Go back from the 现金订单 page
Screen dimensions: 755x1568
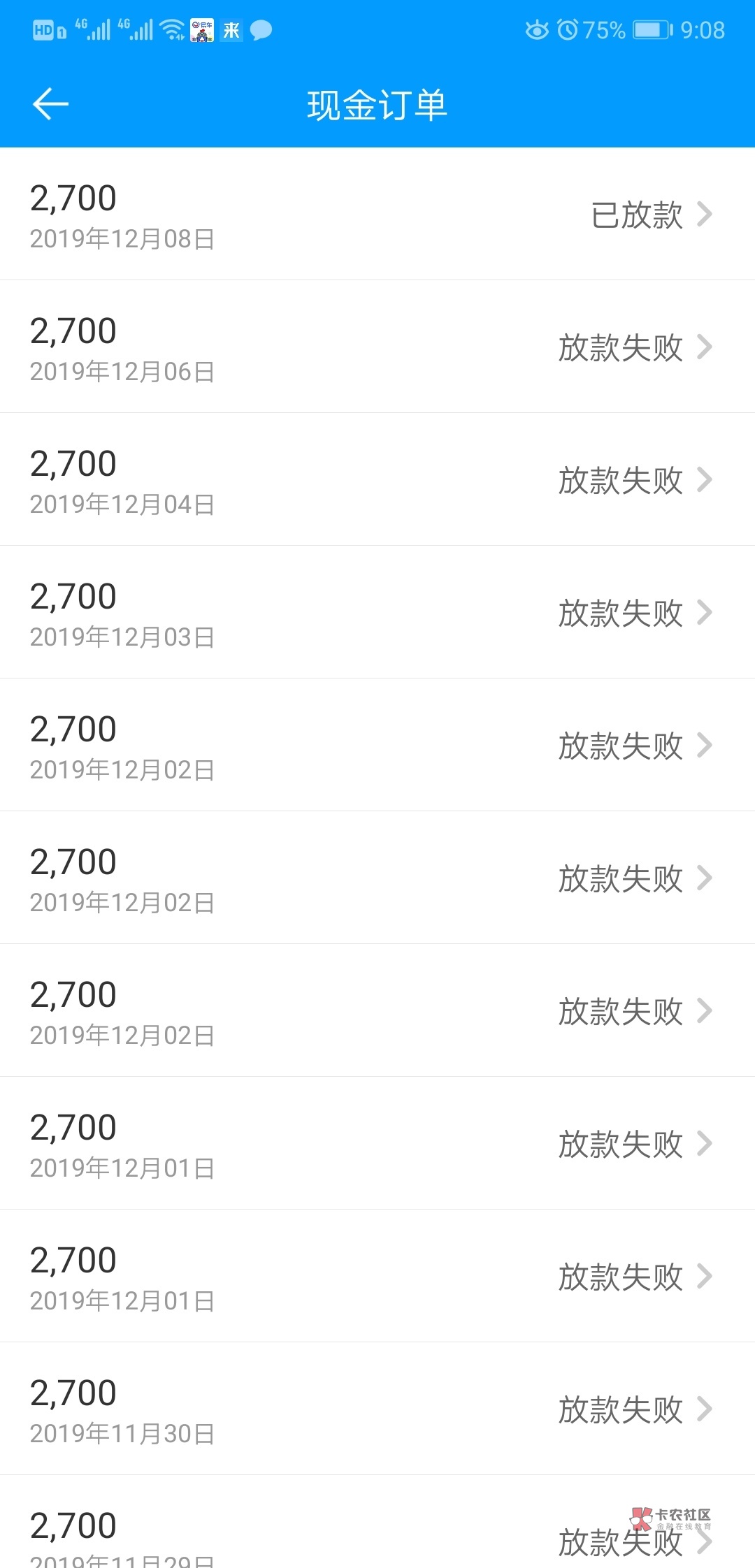coord(50,105)
